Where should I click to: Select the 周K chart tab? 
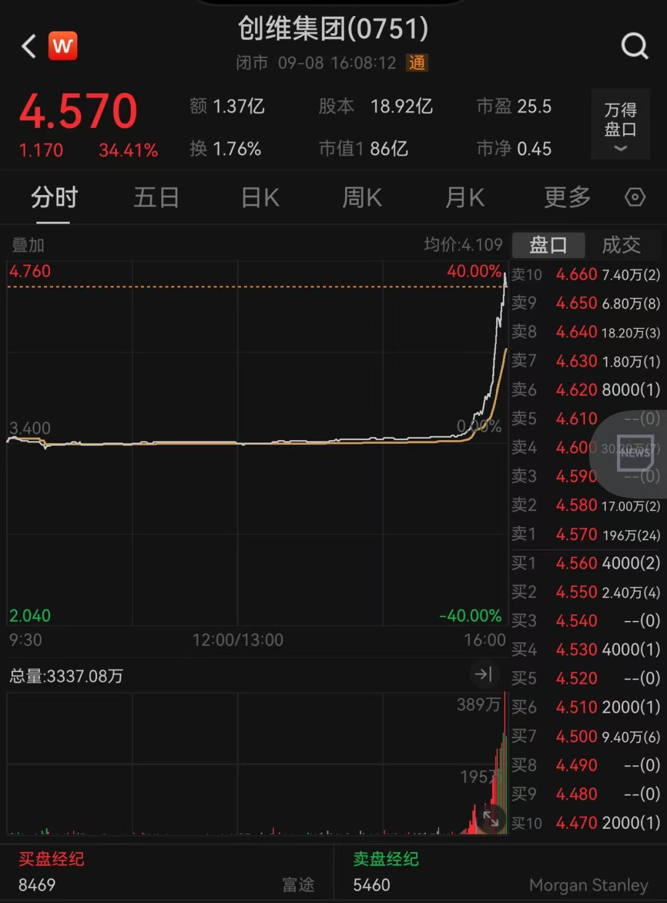tap(362, 197)
